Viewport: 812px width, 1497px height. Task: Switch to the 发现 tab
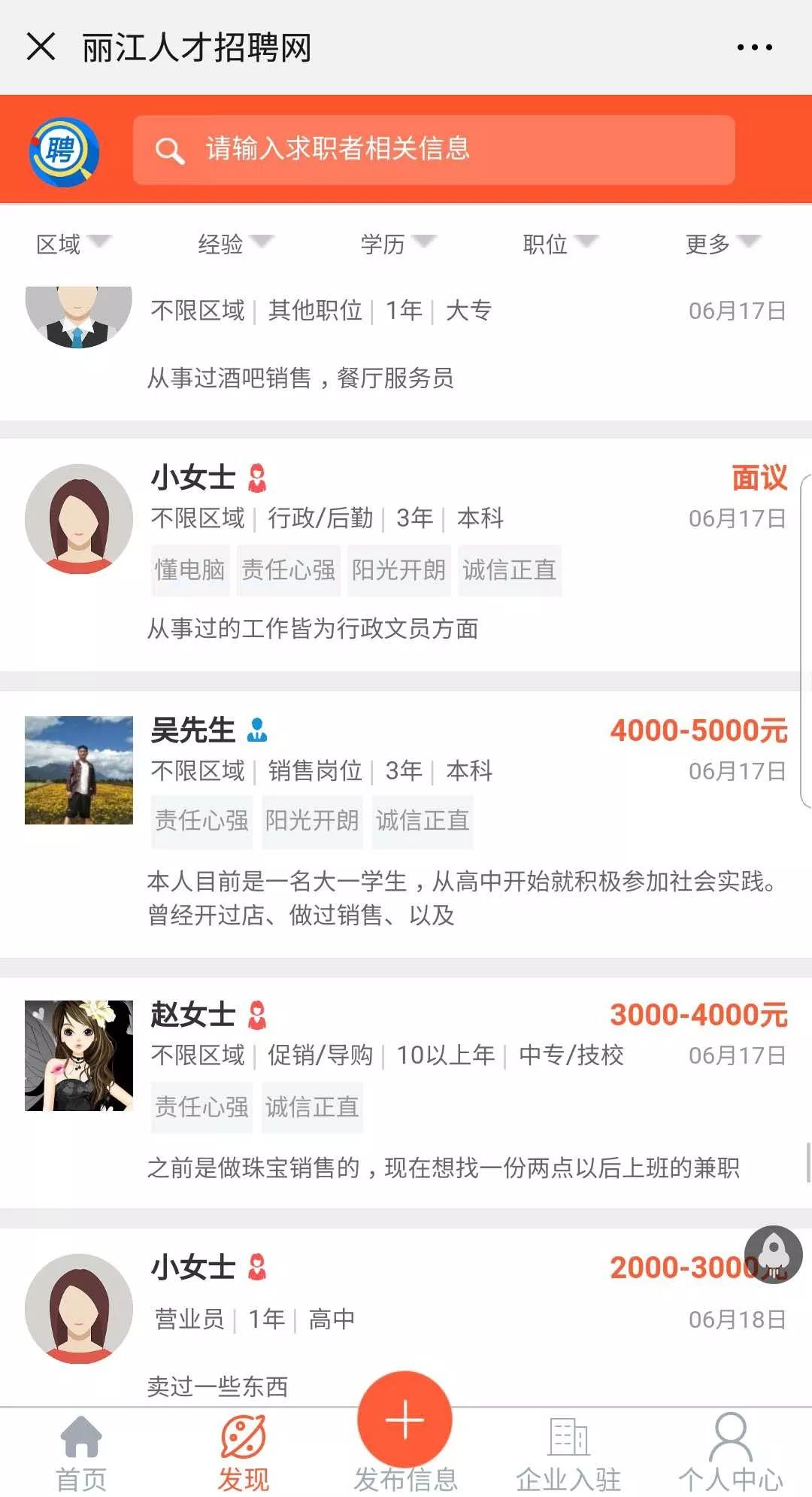tap(243, 1452)
